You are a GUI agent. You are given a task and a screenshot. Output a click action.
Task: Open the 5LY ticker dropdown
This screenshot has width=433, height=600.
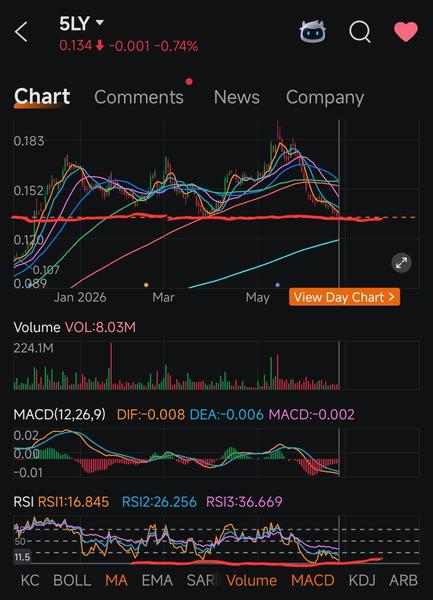tap(99, 23)
